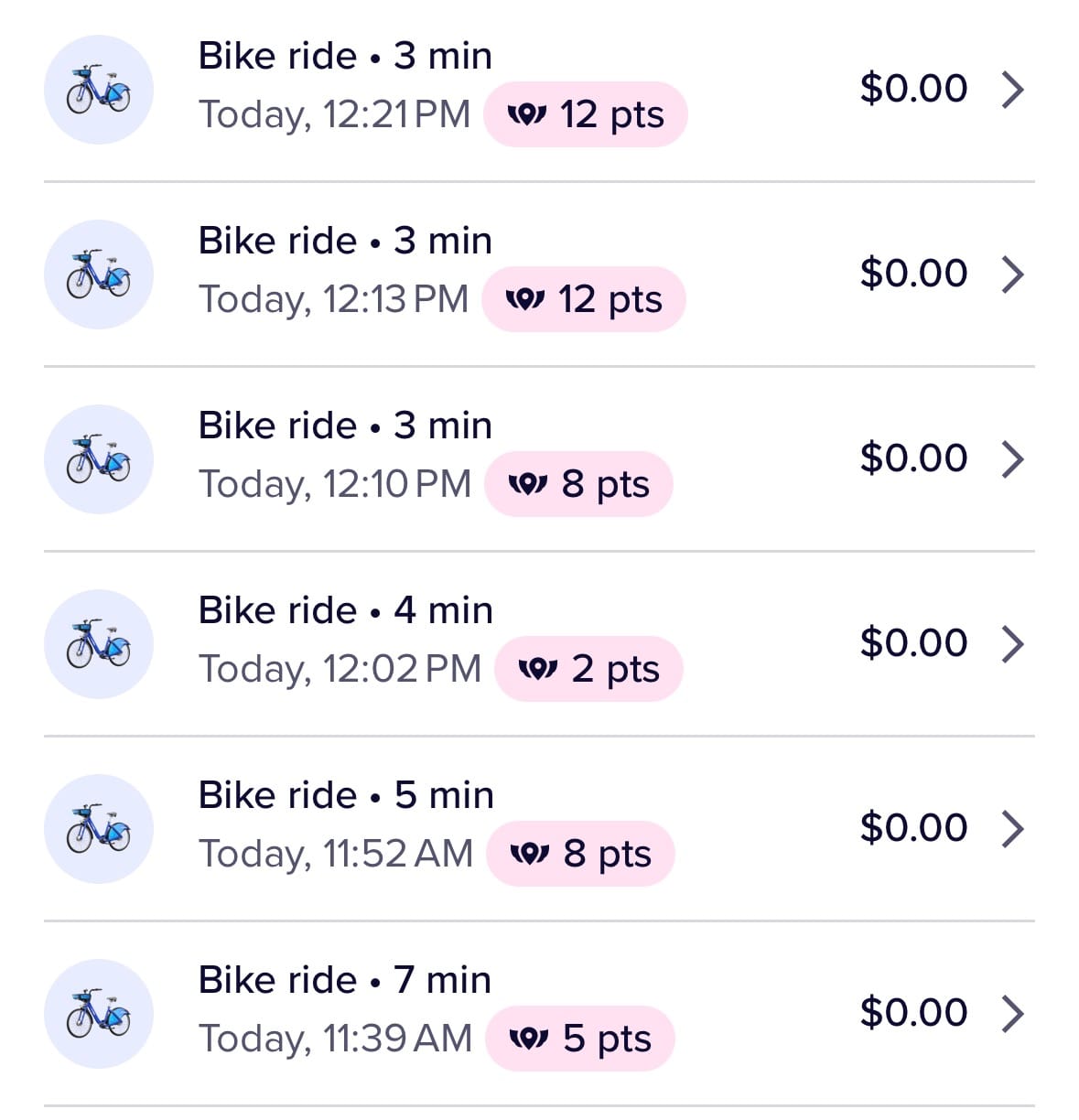Expand the 11:39 AM ride entry
The height and width of the screenshot is (1120, 1079).
coord(1013,1013)
